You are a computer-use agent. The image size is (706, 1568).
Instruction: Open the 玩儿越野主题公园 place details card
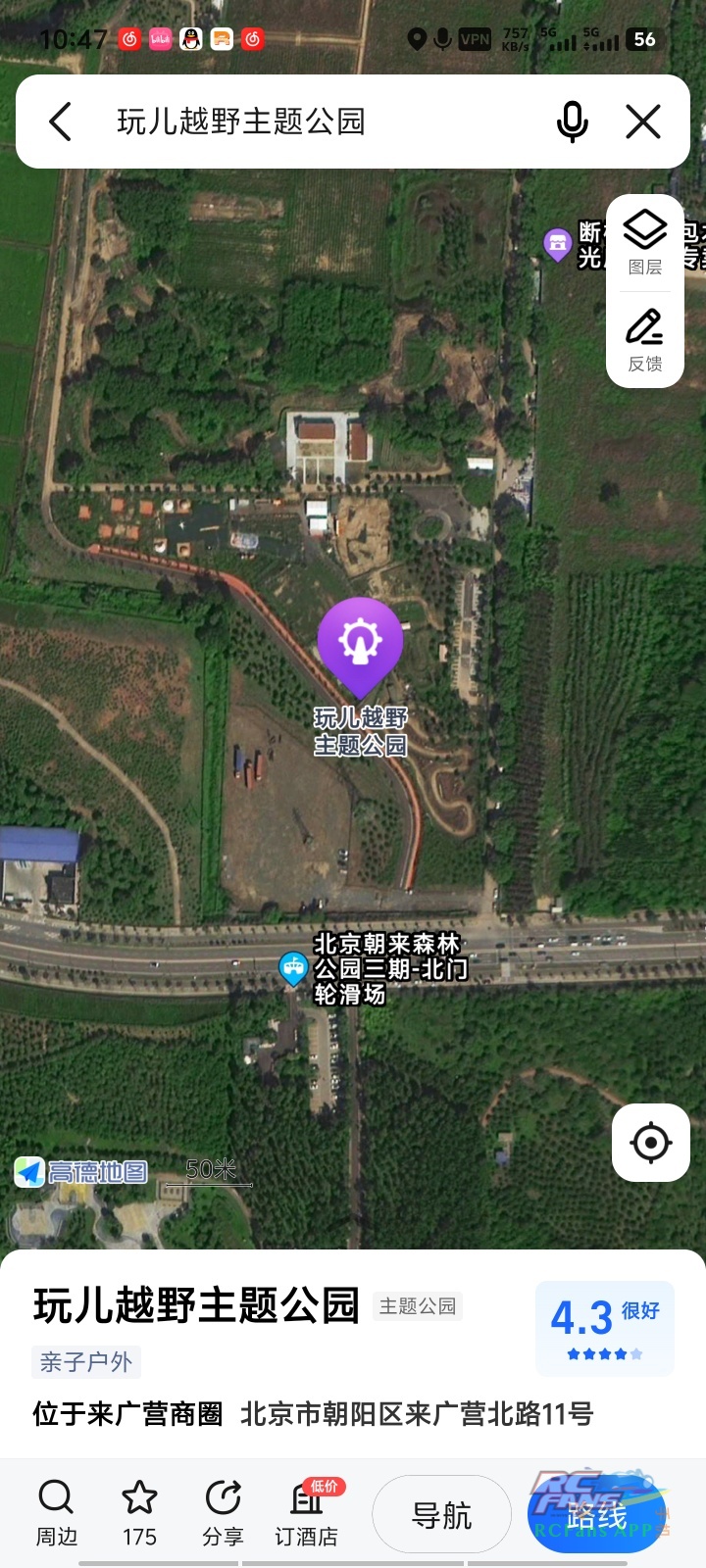click(x=196, y=1306)
